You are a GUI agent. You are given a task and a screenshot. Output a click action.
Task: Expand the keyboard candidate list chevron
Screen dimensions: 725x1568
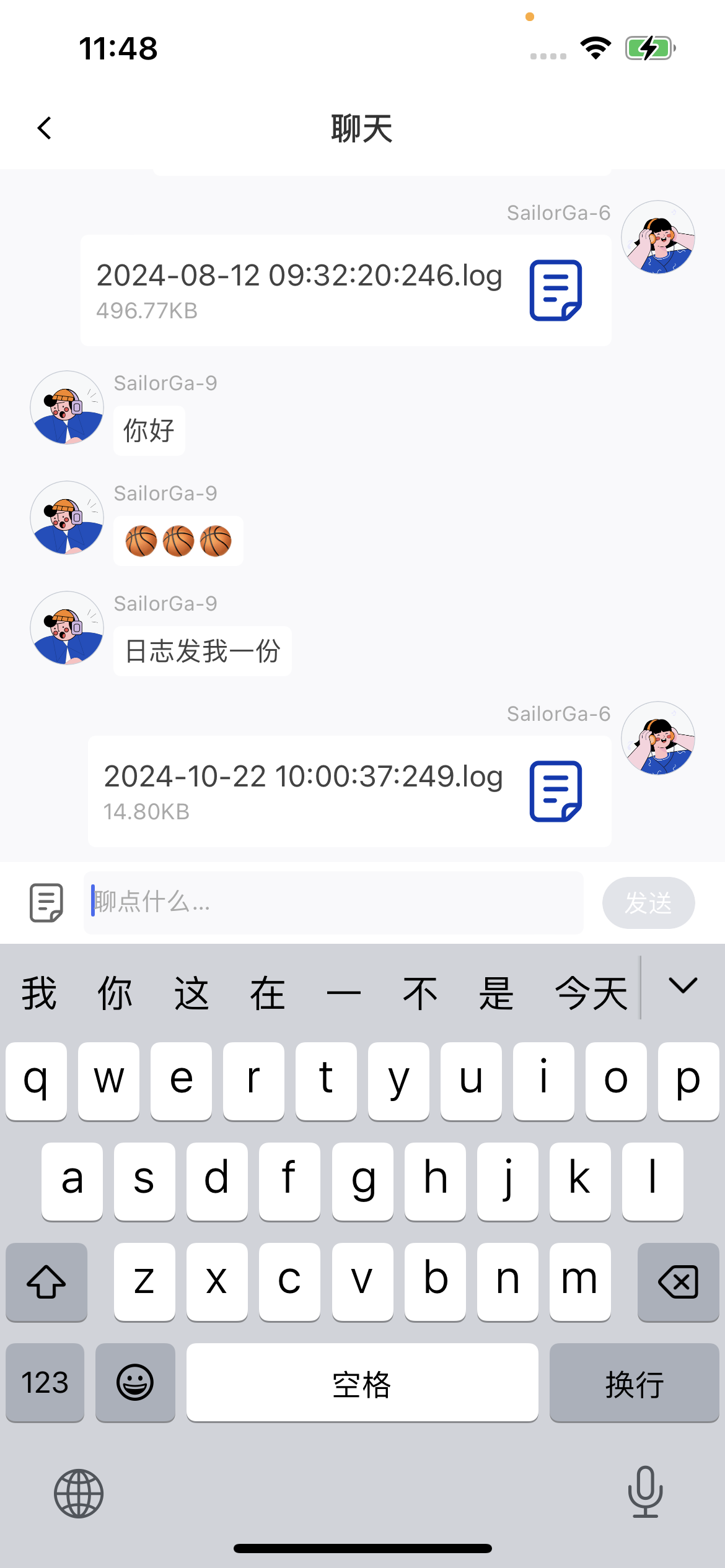pos(683,986)
